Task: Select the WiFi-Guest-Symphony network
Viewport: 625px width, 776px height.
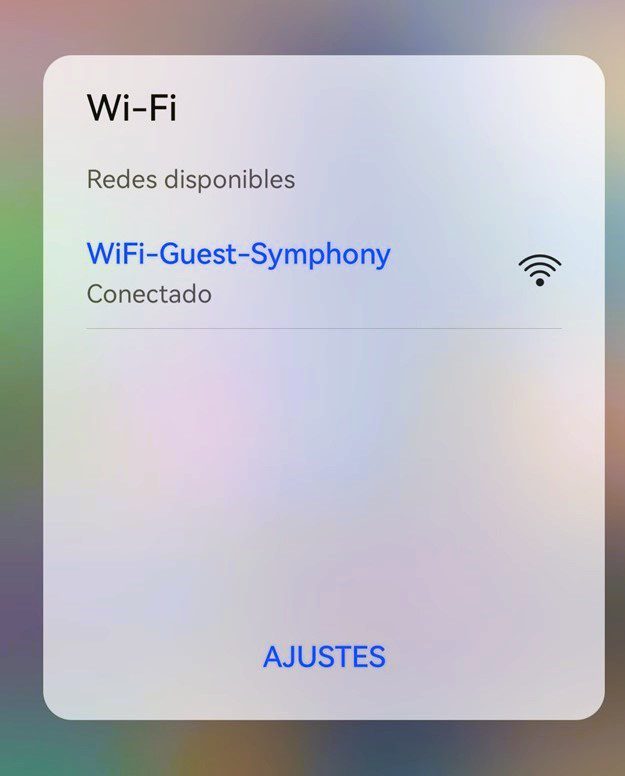Action: (x=324, y=272)
